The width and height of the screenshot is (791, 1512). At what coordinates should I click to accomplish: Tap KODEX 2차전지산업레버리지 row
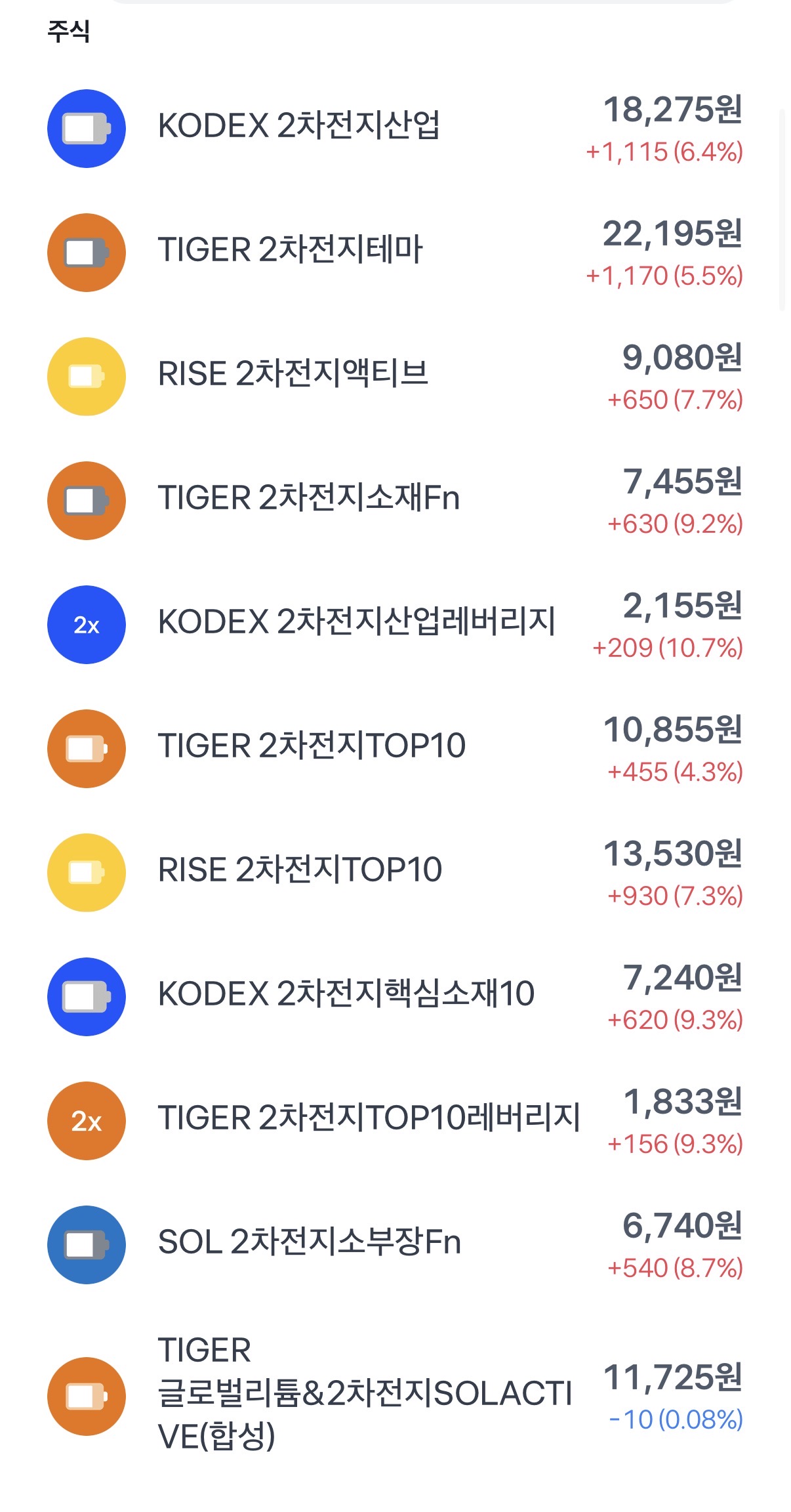(x=356, y=622)
